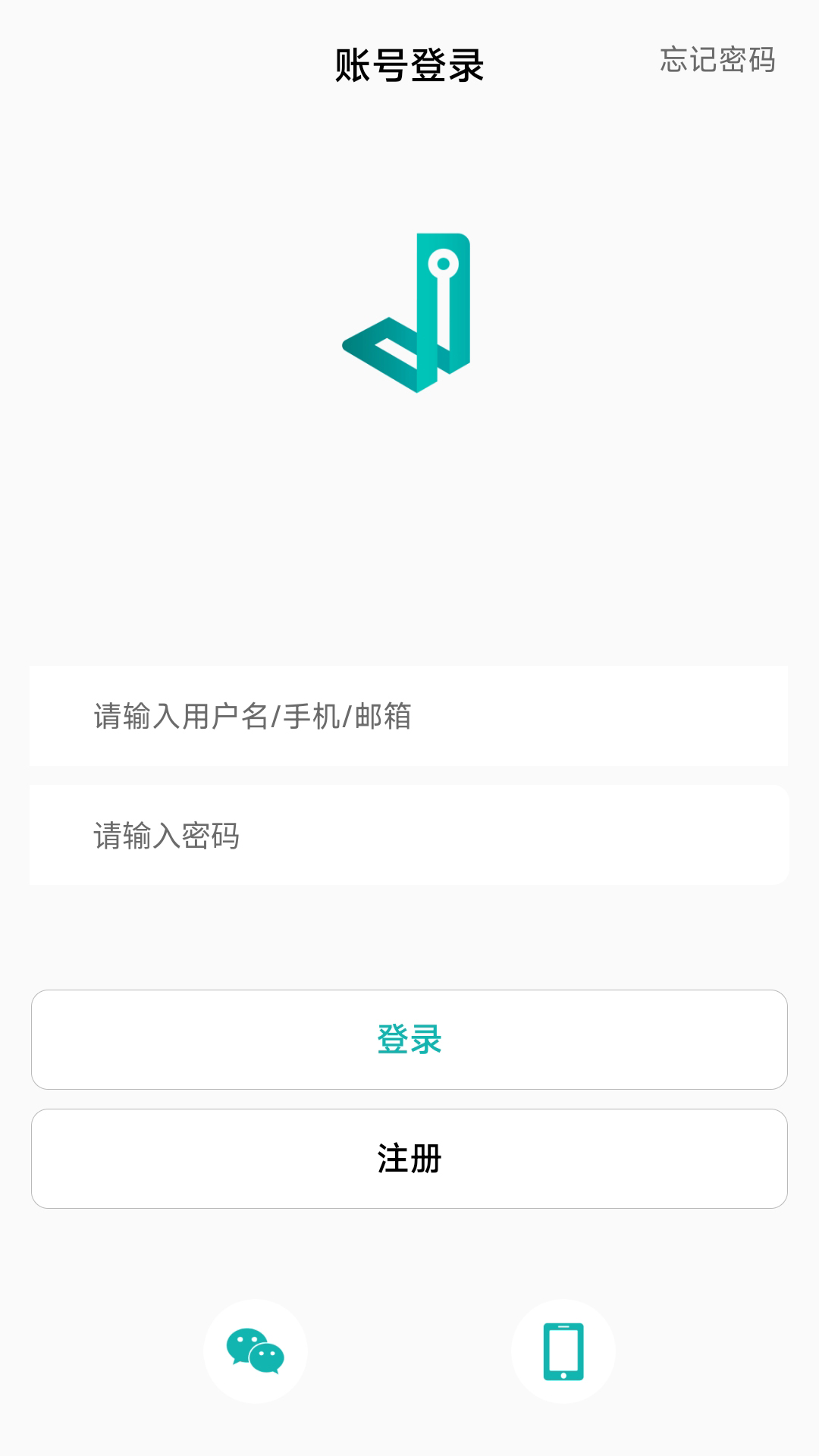Choose phone login via the mobile icon
Screen dimensions: 819x1456
tap(563, 1351)
